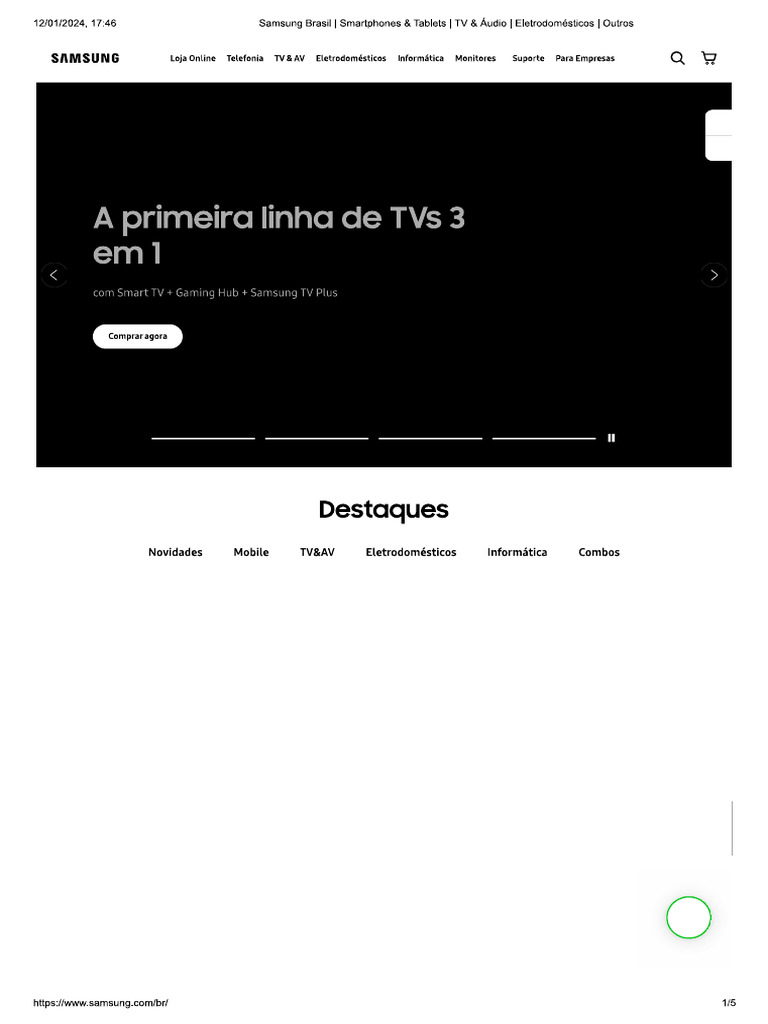768x1024 pixels.
Task: Switch to the Novidades tab
Action: [175, 552]
